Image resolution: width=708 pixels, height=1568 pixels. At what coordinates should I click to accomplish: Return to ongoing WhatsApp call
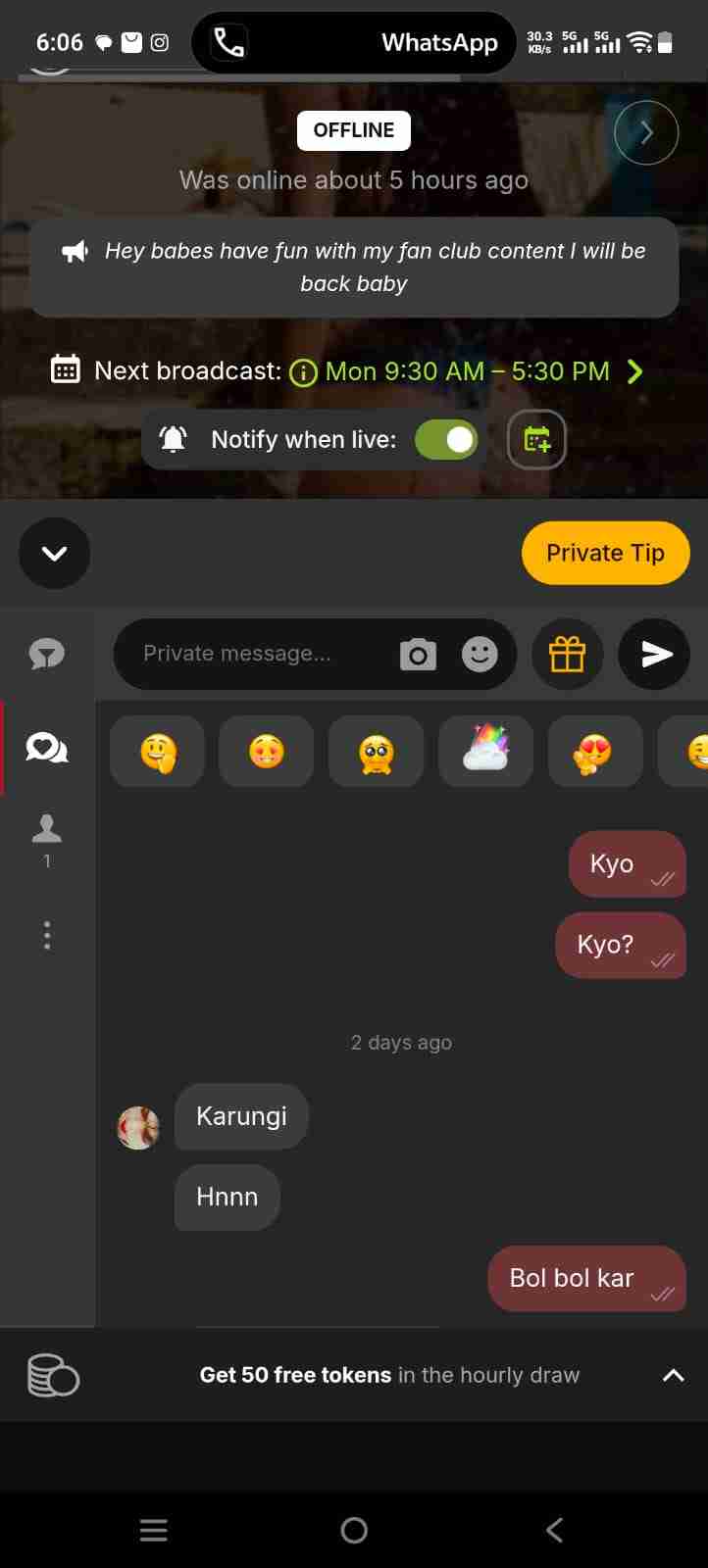click(353, 42)
